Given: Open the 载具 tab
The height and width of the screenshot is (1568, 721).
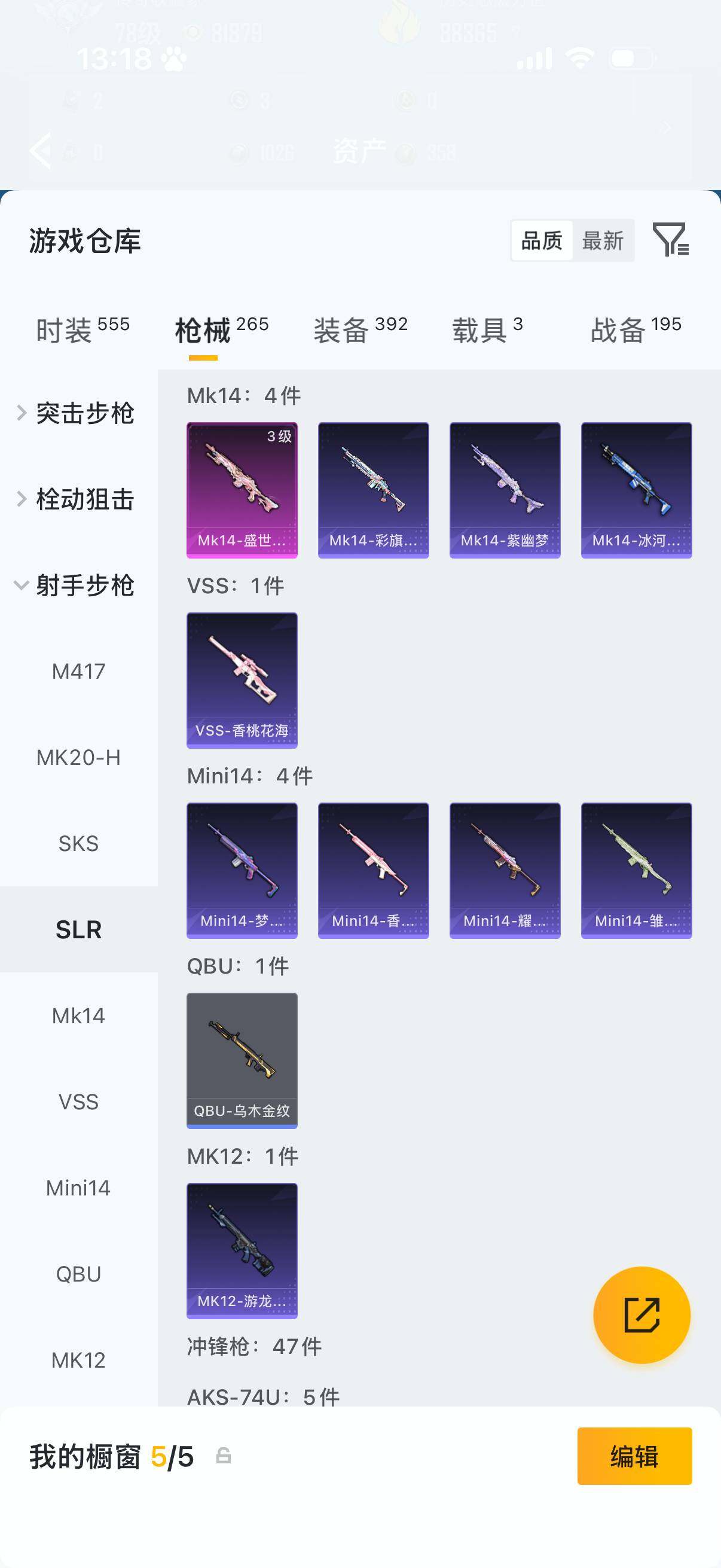Looking at the screenshot, I should 487,330.
